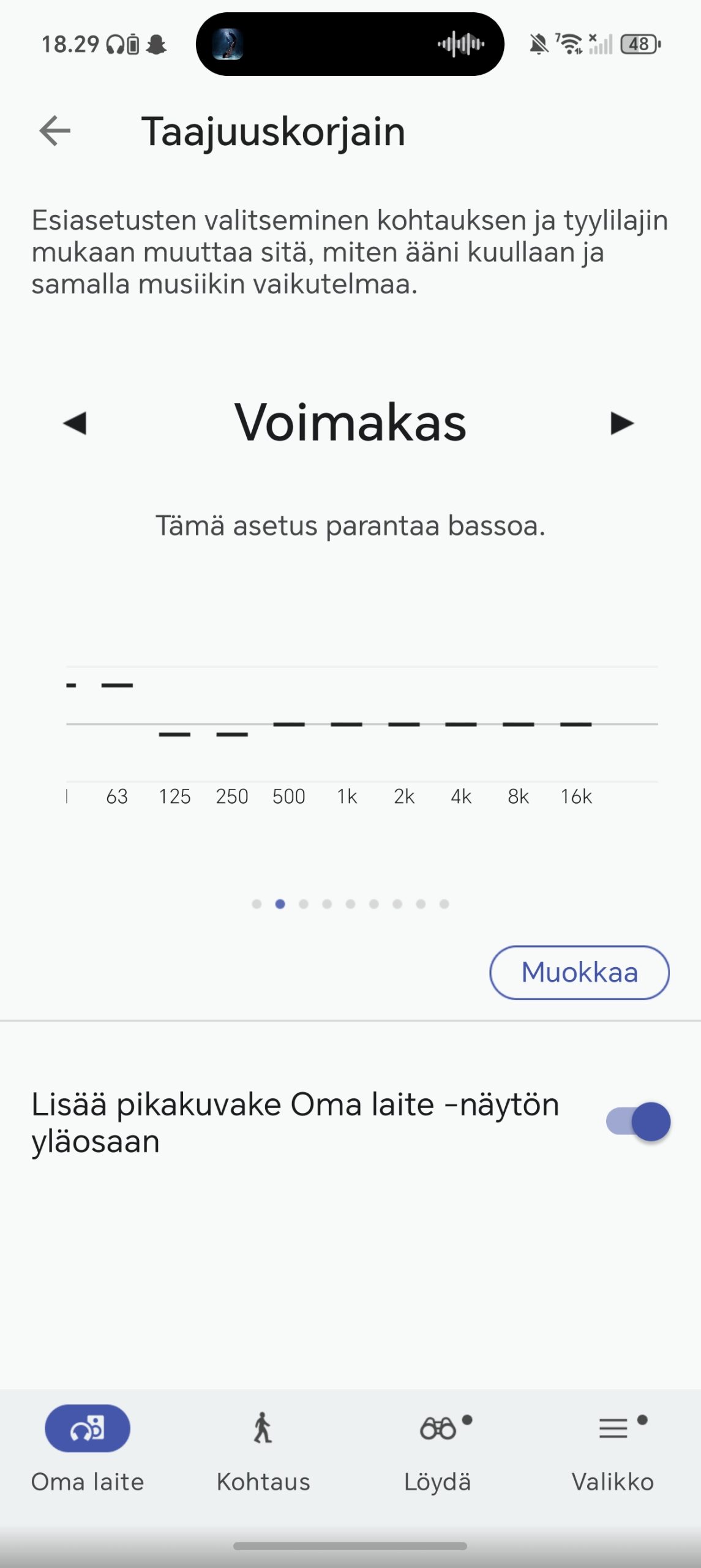The height and width of the screenshot is (1568, 701).
Task: Disable the Oma laite shortcut toggle
Action: [638, 1122]
